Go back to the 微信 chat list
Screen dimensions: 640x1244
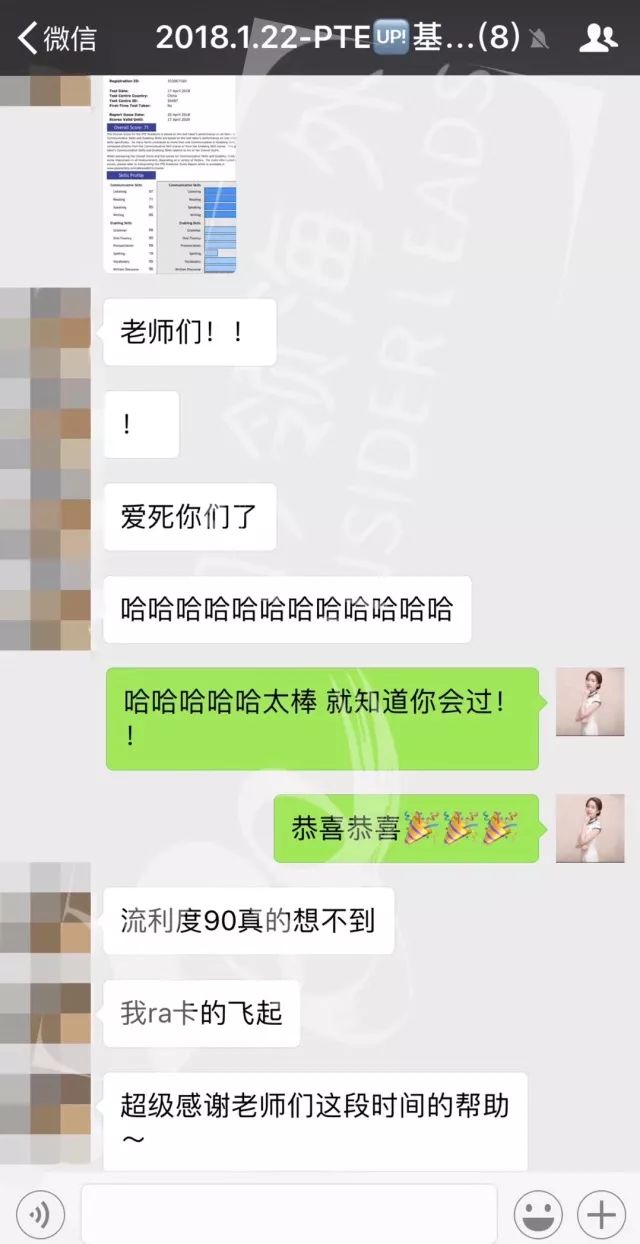57,38
